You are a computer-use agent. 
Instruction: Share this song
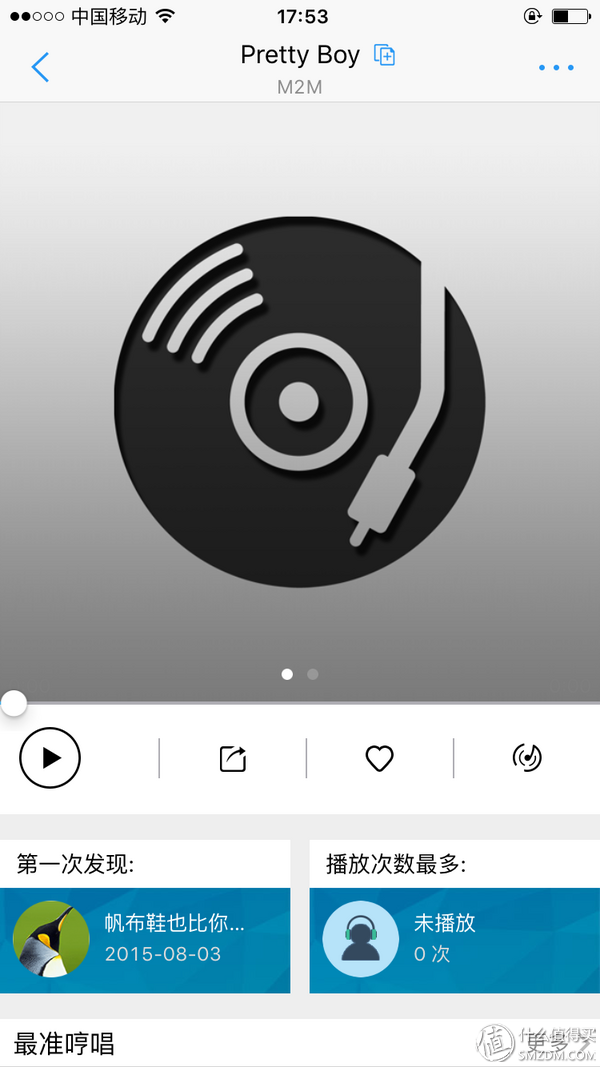[233, 758]
